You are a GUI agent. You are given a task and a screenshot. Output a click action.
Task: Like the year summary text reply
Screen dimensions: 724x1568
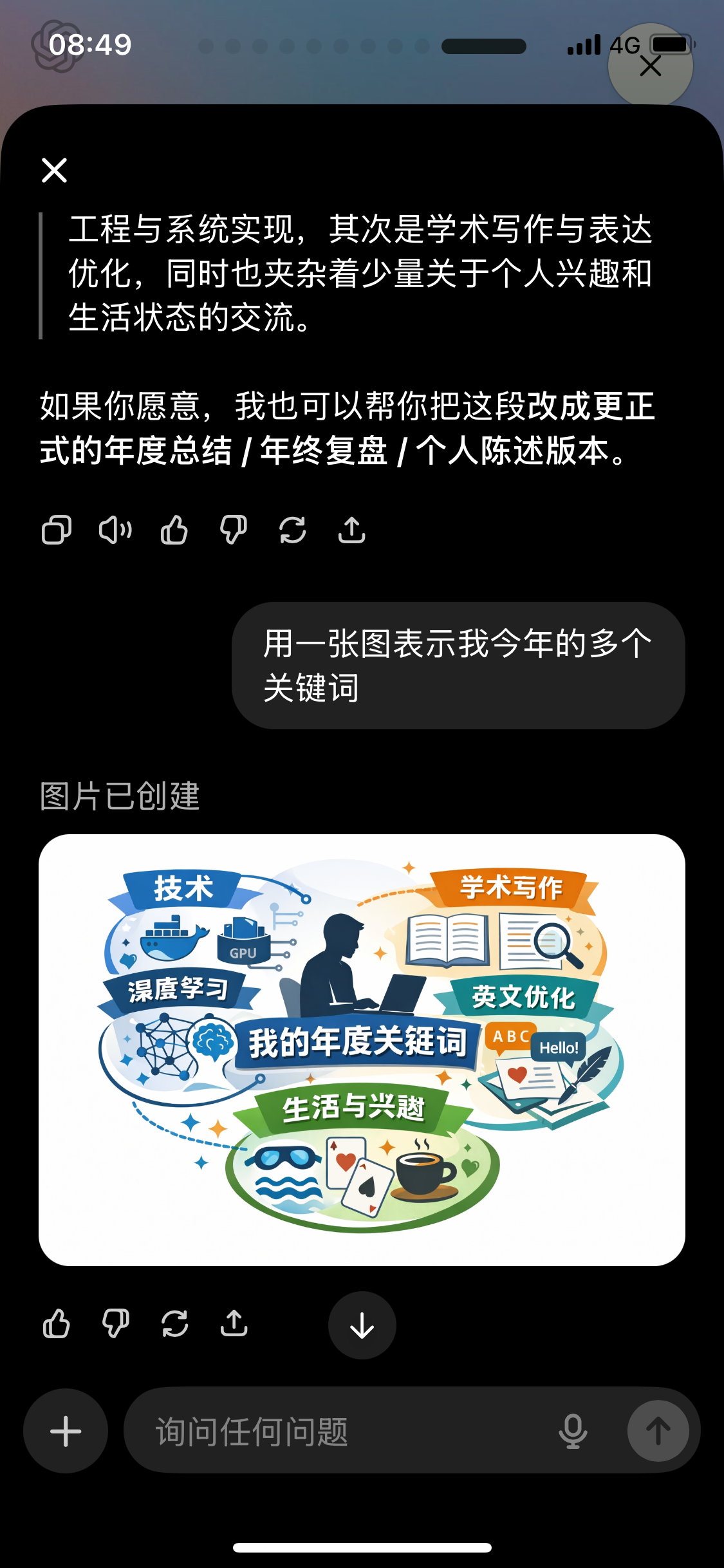coord(174,531)
